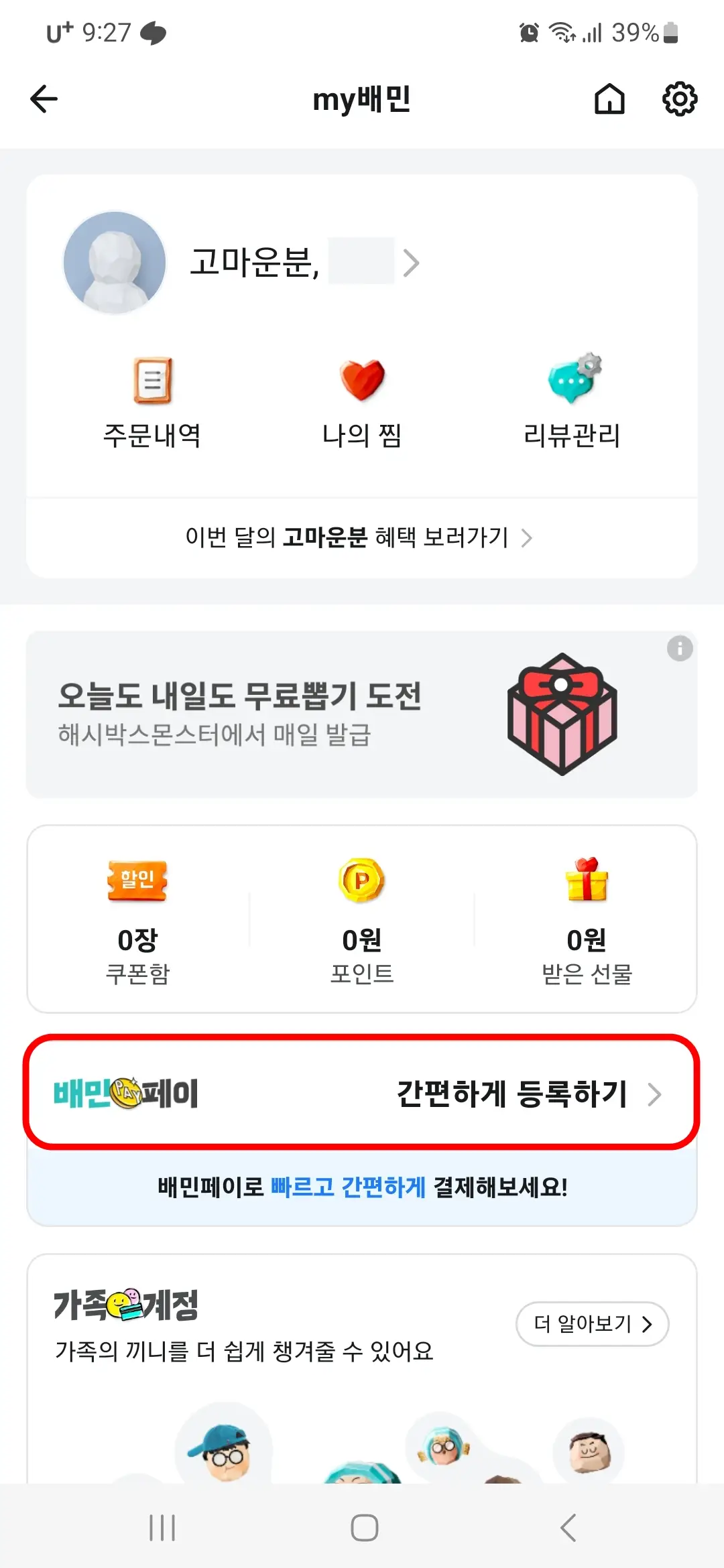724x1568 pixels.
Task: Open the 혜택 보러가기 chevron
Action: [529, 537]
